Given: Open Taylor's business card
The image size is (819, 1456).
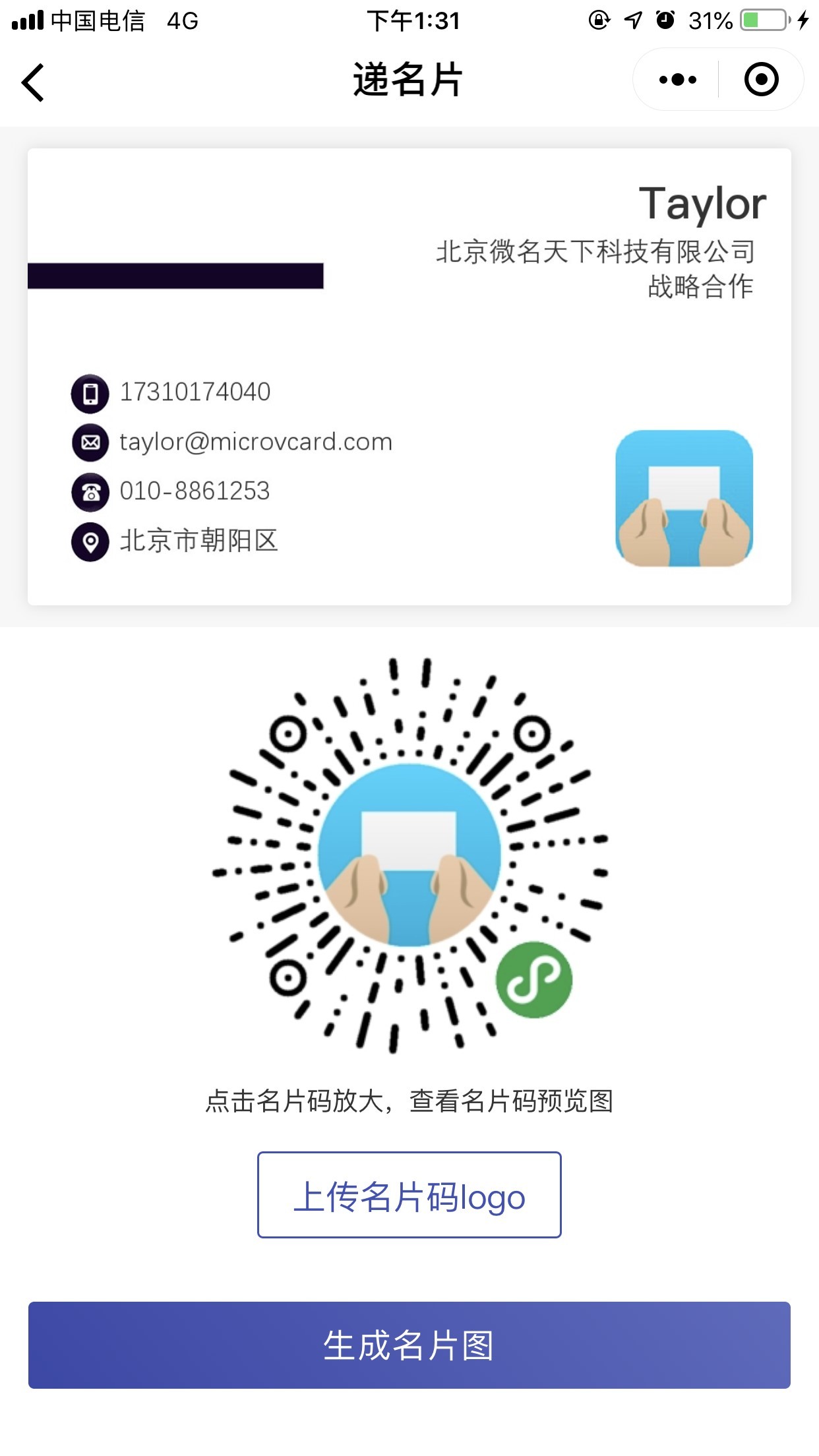Looking at the screenshot, I should point(409,377).
